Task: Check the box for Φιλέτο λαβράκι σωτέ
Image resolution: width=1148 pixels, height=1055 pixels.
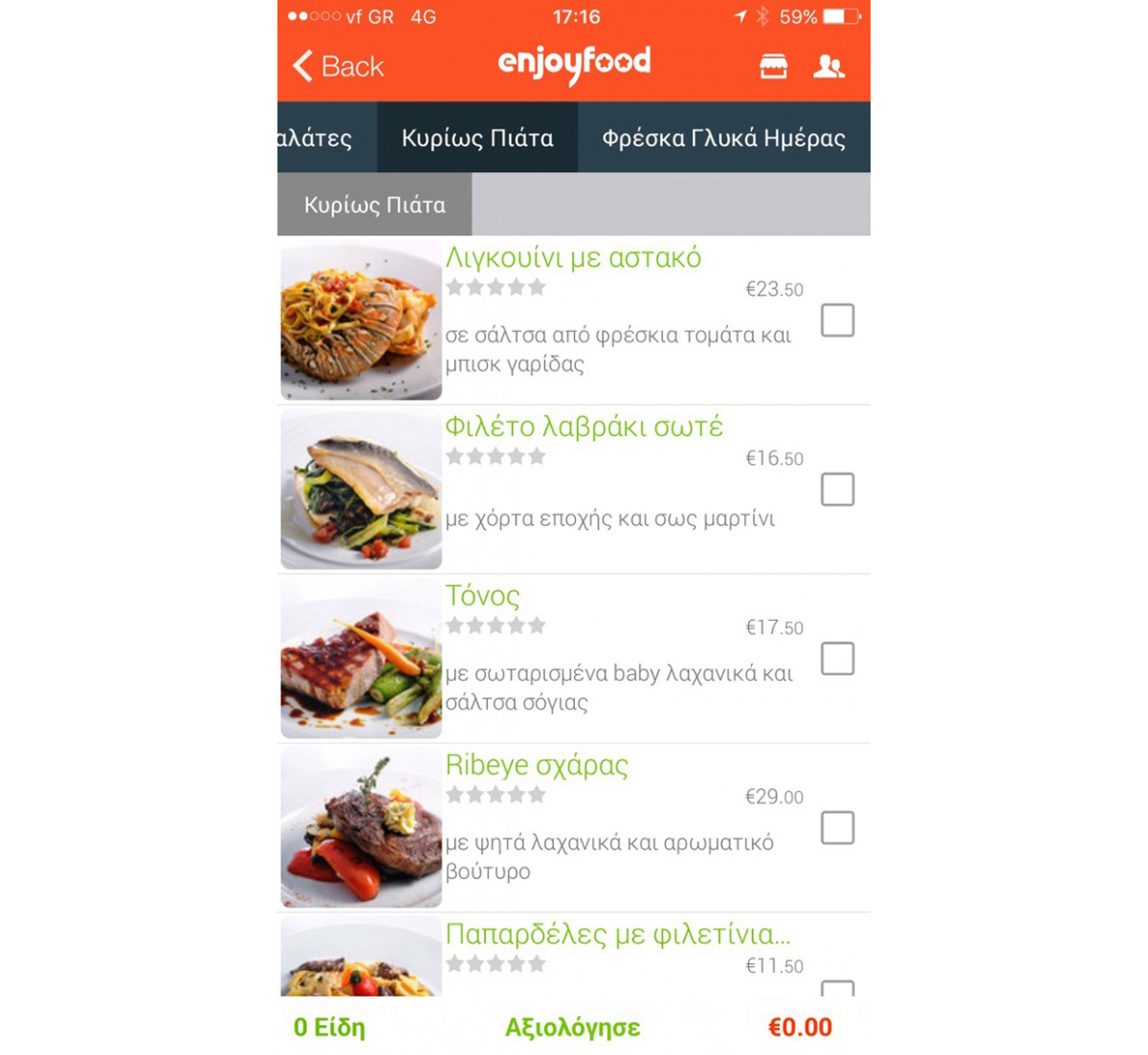Action: coord(837,490)
